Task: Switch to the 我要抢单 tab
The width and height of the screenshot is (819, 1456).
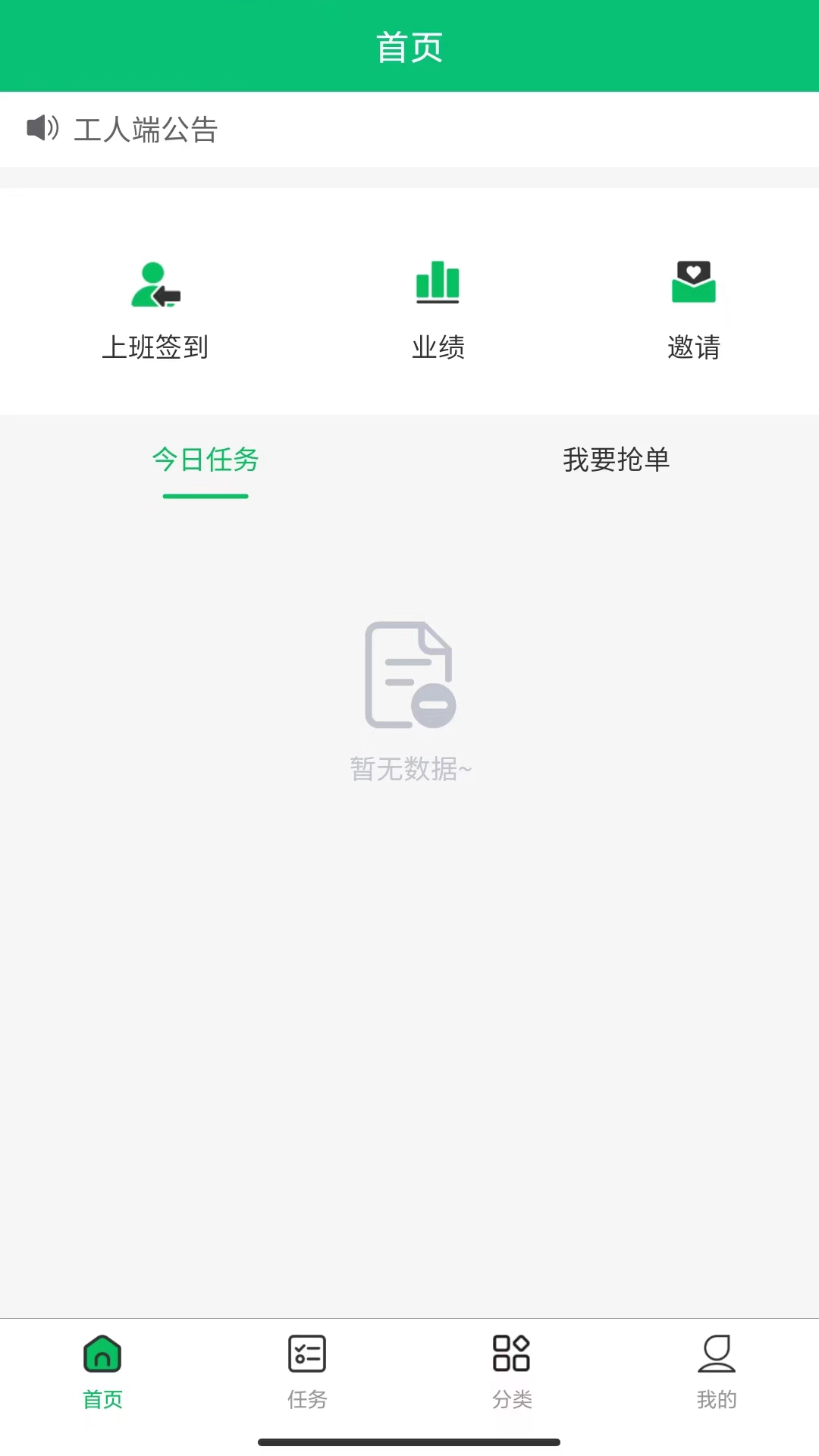Action: (616, 460)
